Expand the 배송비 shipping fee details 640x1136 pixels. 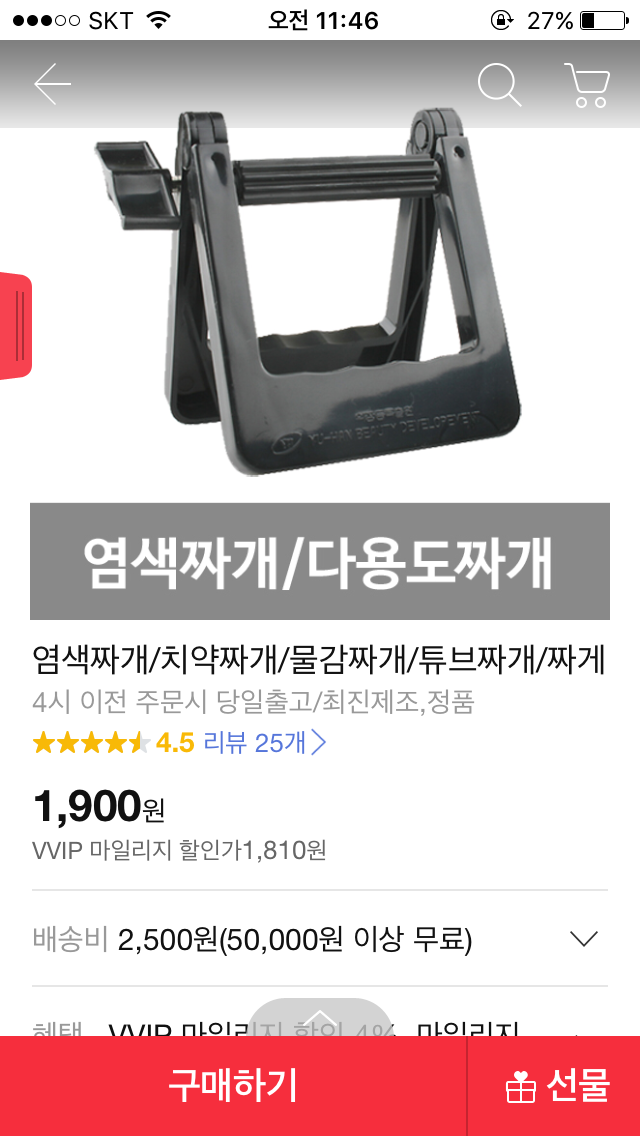(x=582, y=939)
